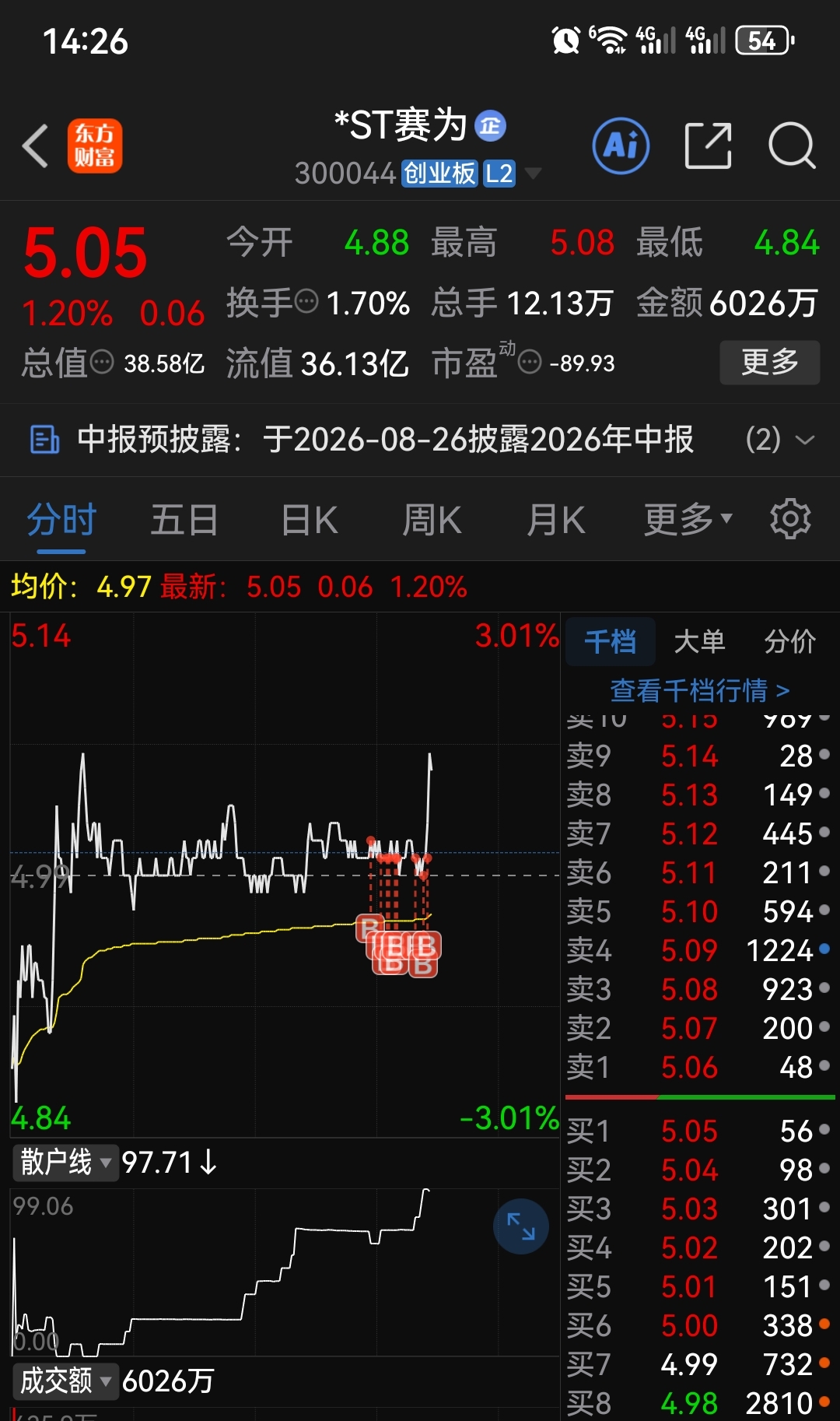Open the AI assistant icon
Image resolution: width=840 pixels, height=1421 pixels.
[x=620, y=146]
